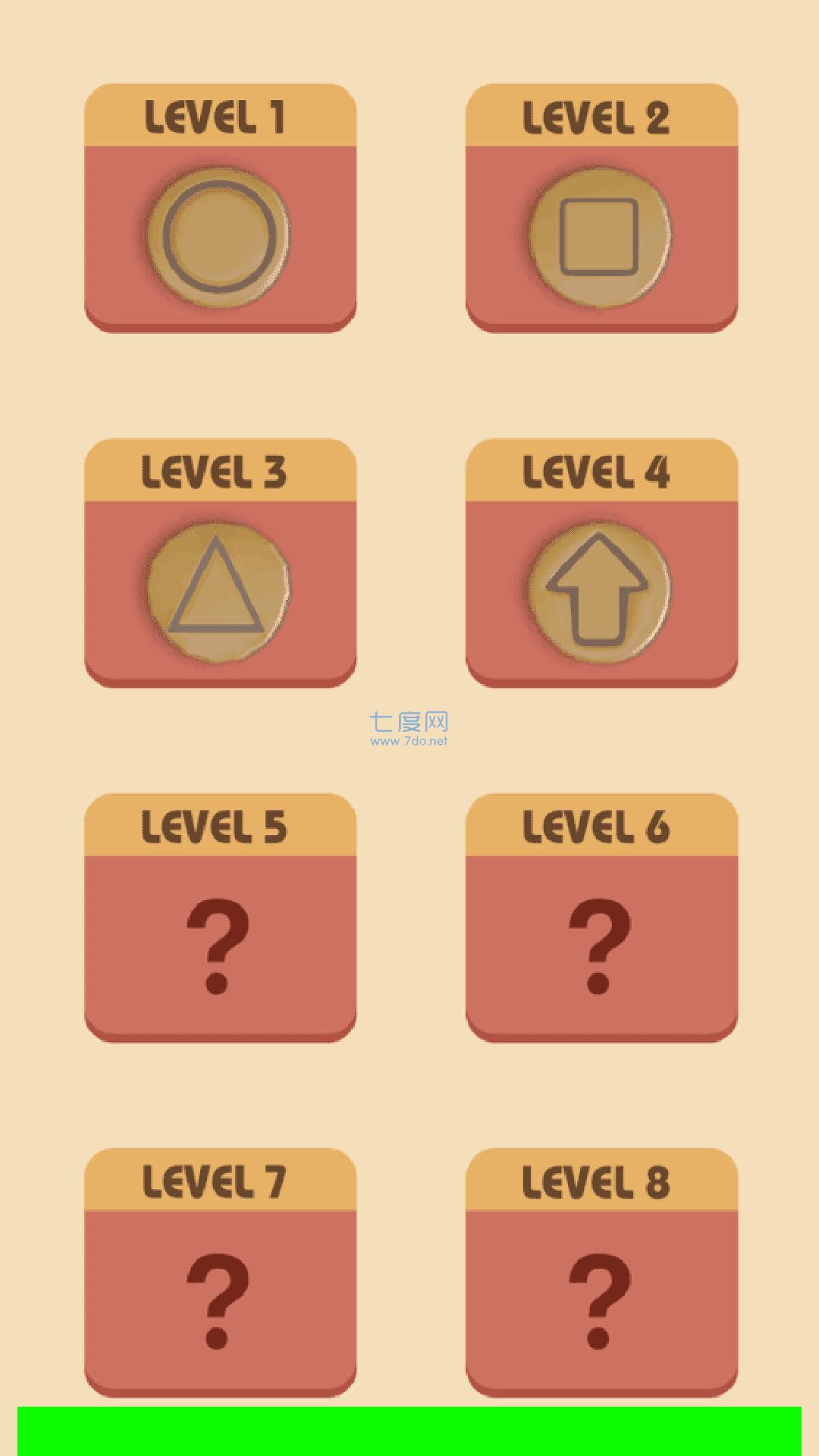Click the 七度网 watermark text
This screenshot has width=819, height=1456.
409,720
